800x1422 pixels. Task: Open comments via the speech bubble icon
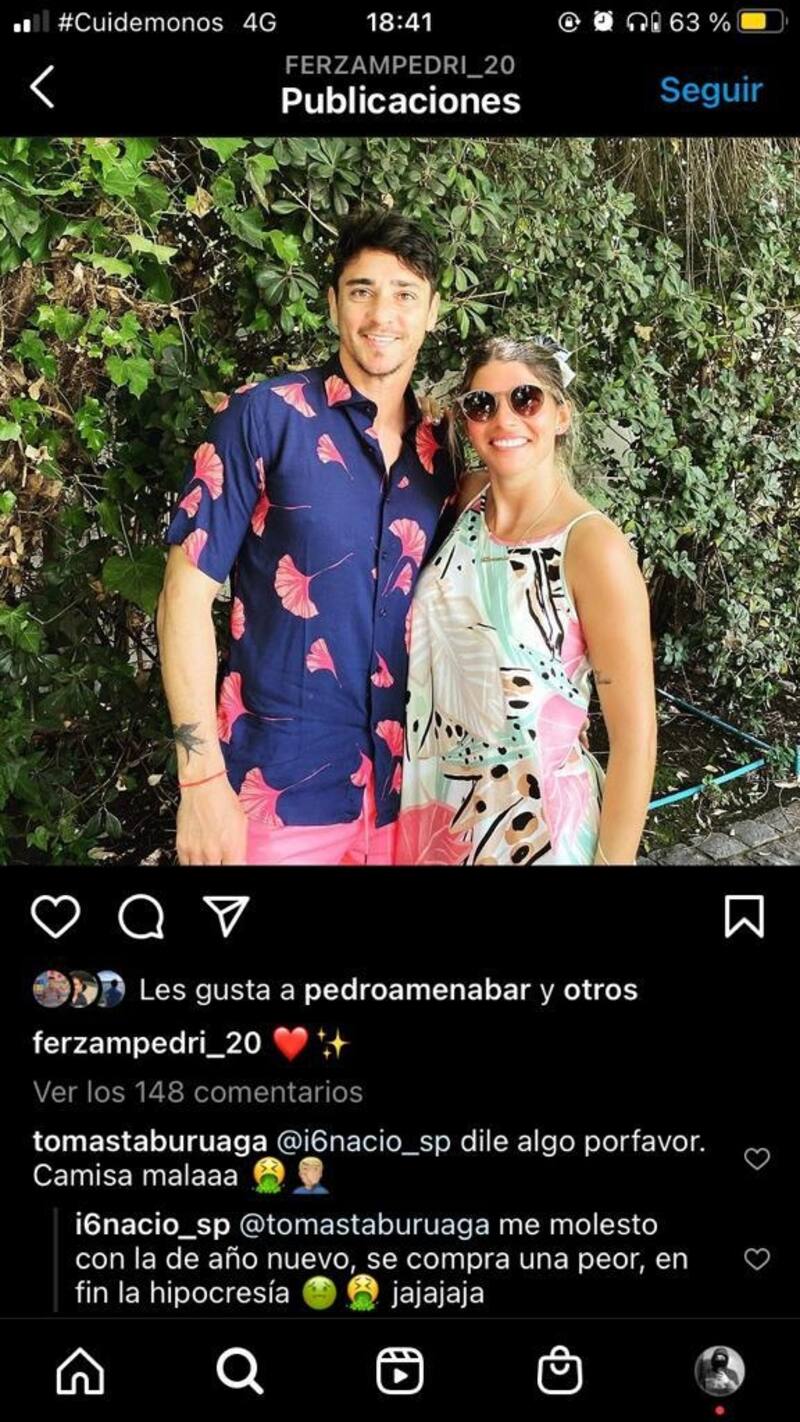[x=141, y=916]
